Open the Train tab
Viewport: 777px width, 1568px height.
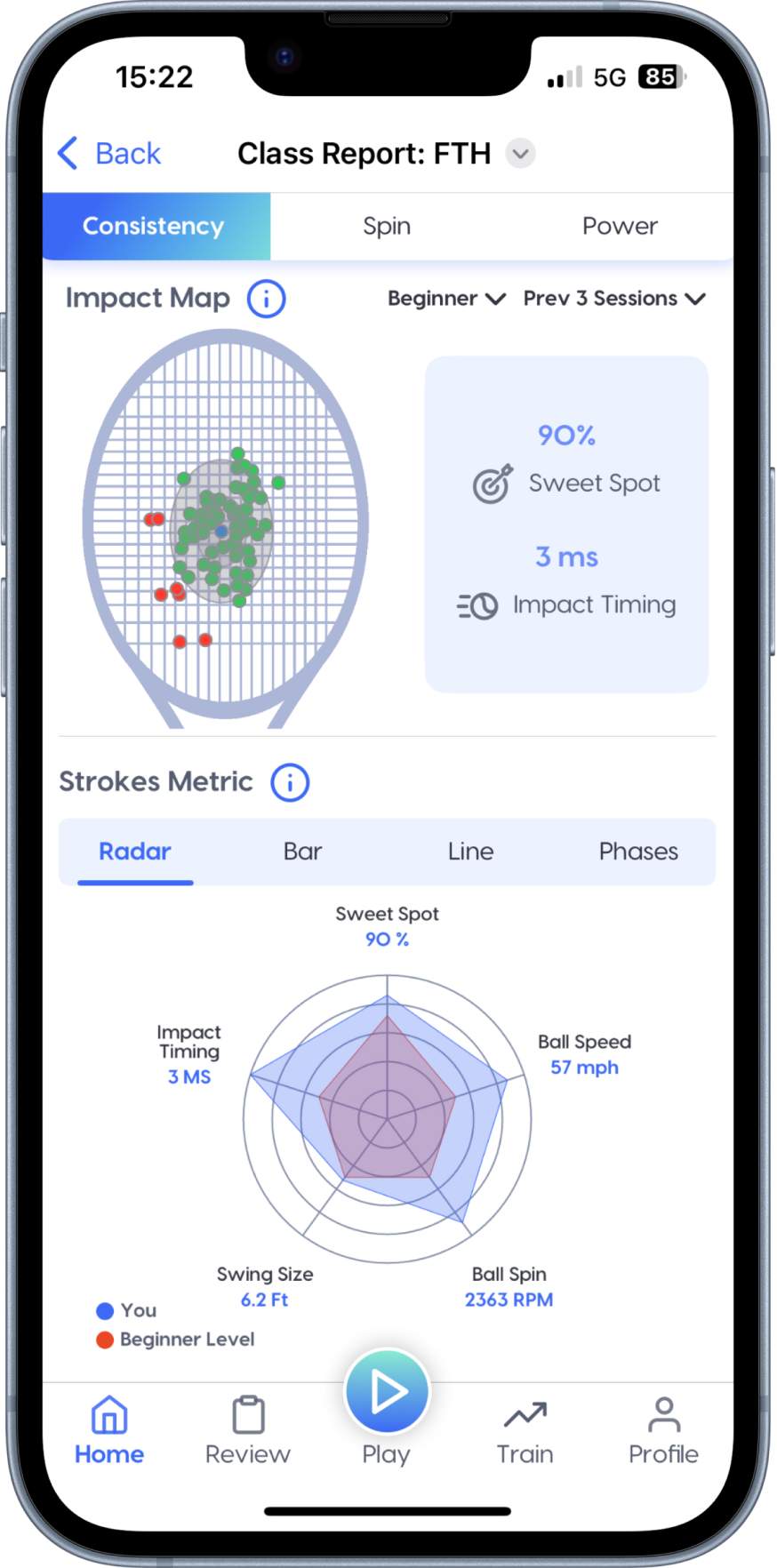tap(525, 1431)
